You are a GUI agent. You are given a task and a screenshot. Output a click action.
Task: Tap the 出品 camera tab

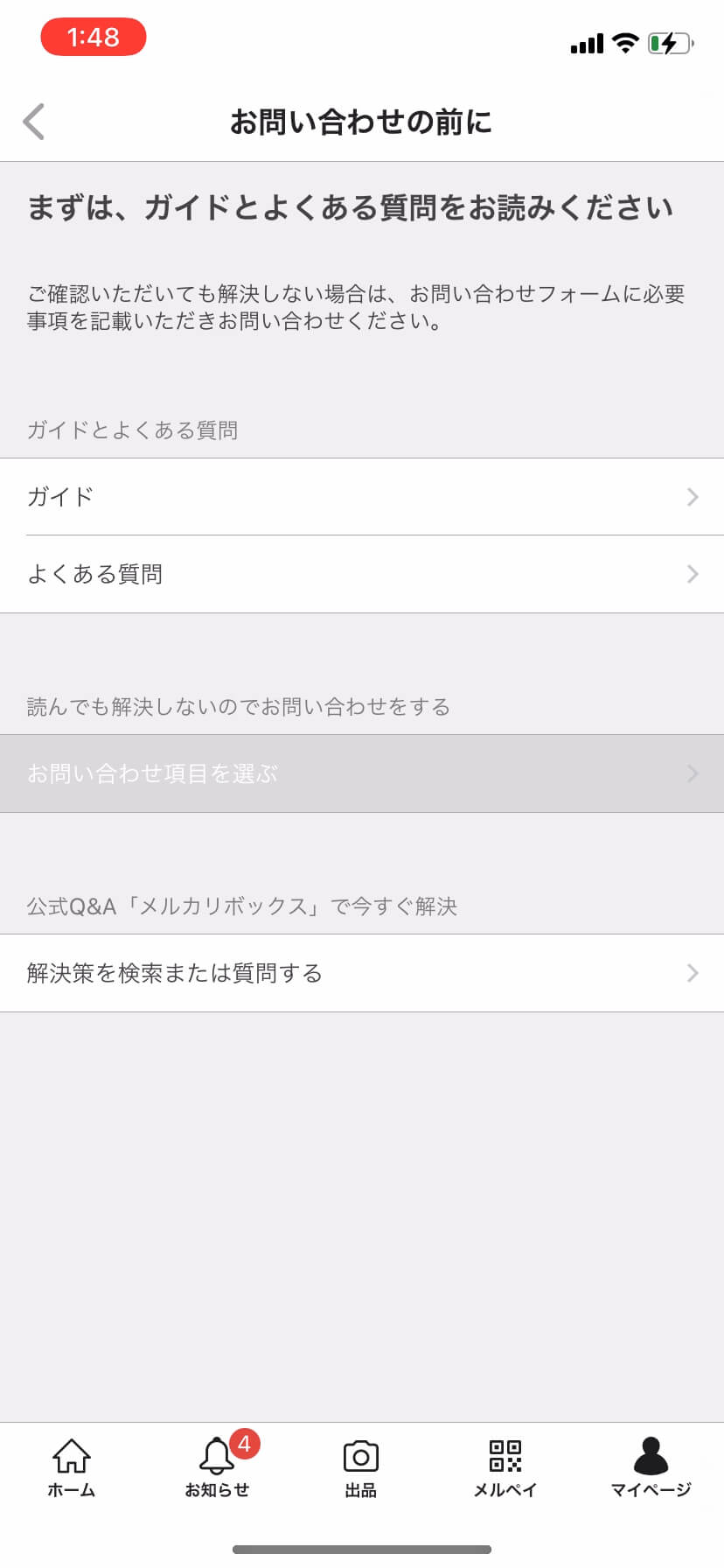coord(361,1468)
